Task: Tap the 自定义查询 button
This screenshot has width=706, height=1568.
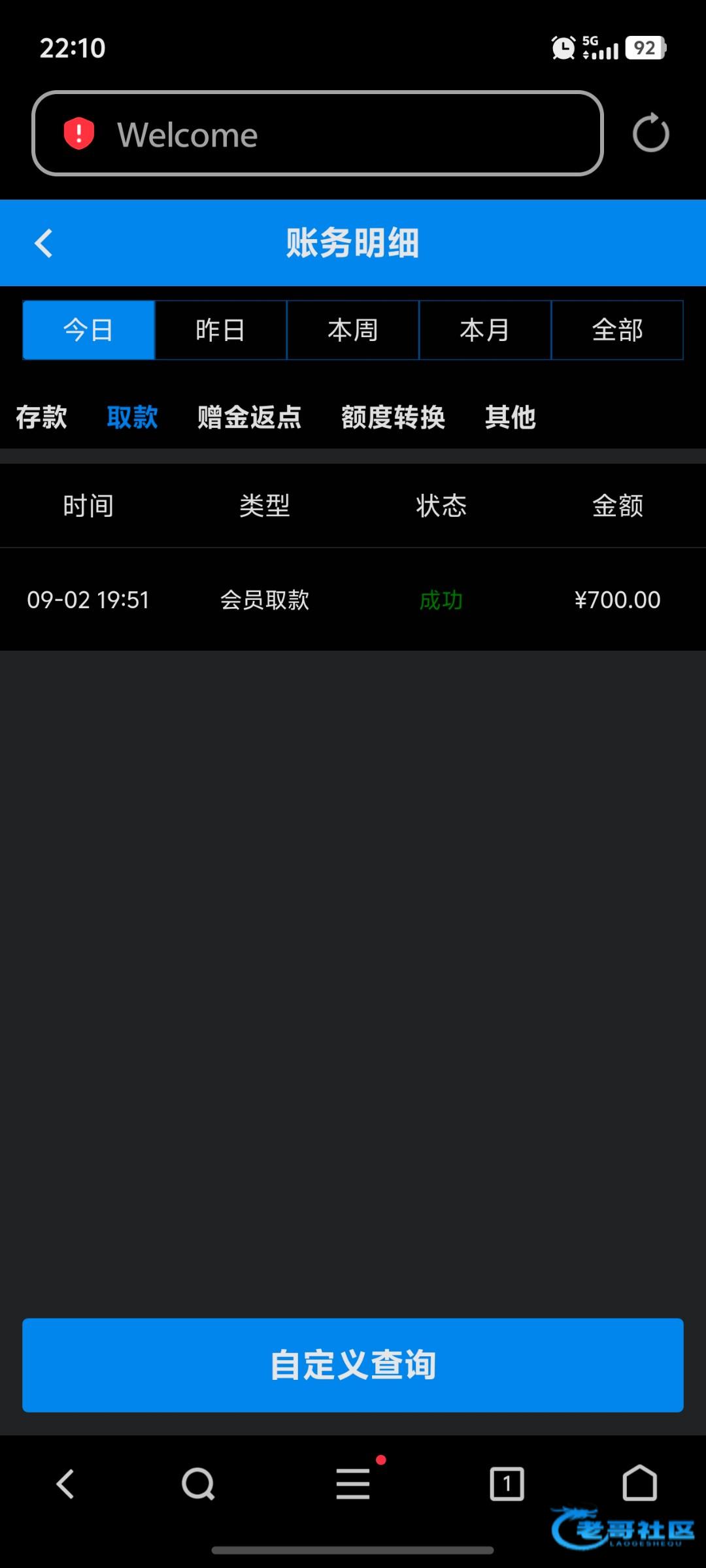Action: (353, 1365)
